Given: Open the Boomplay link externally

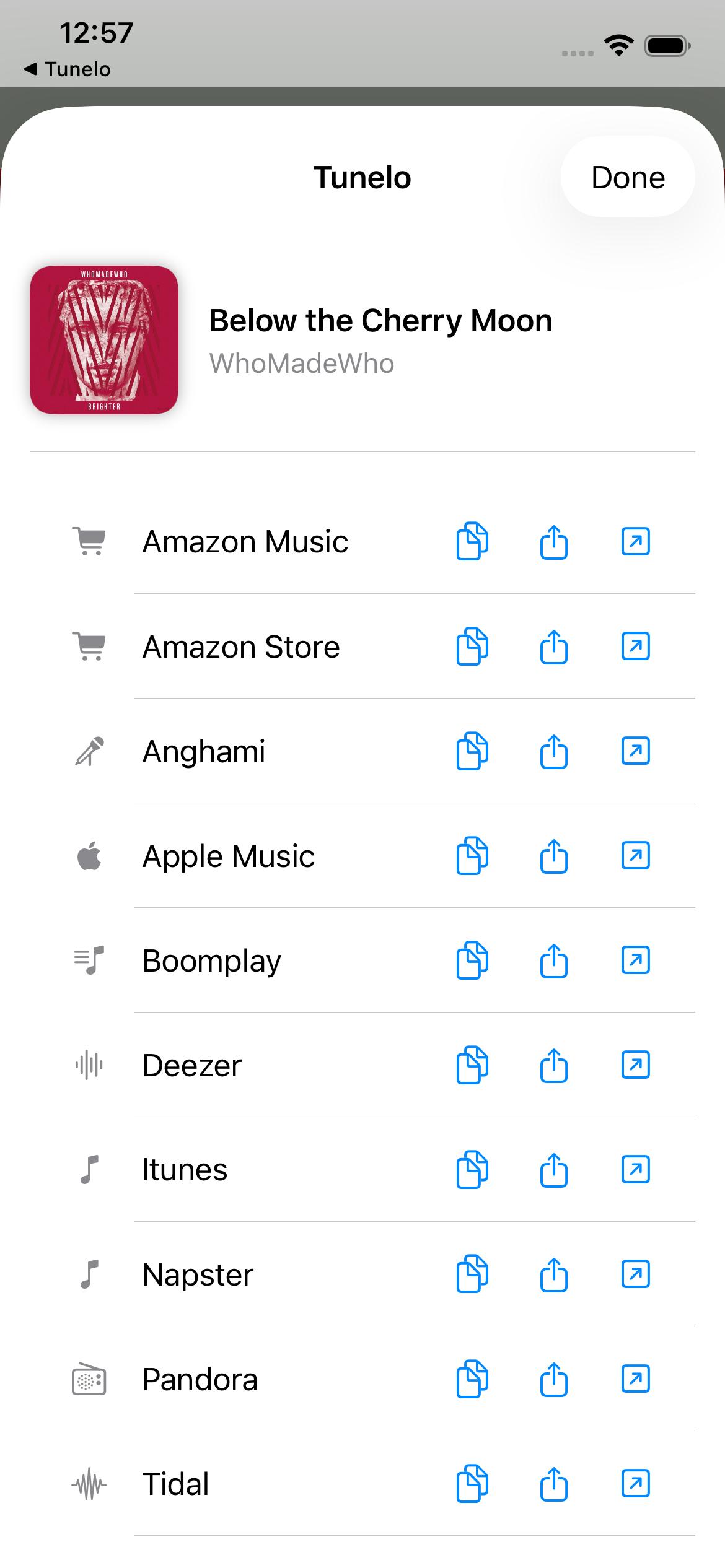Looking at the screenshot, I should click(x=635, y=961).
